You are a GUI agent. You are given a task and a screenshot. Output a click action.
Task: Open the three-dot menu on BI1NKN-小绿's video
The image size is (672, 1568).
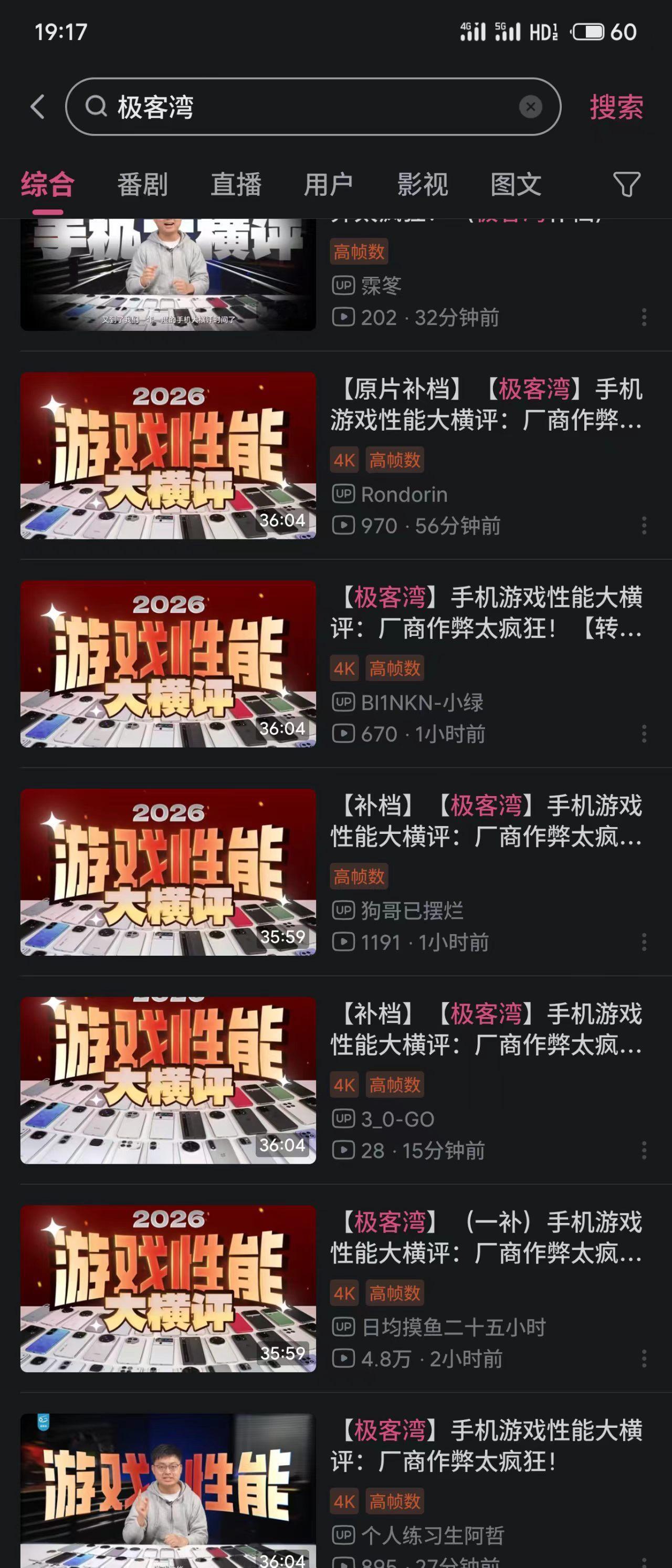click(646, 734)
